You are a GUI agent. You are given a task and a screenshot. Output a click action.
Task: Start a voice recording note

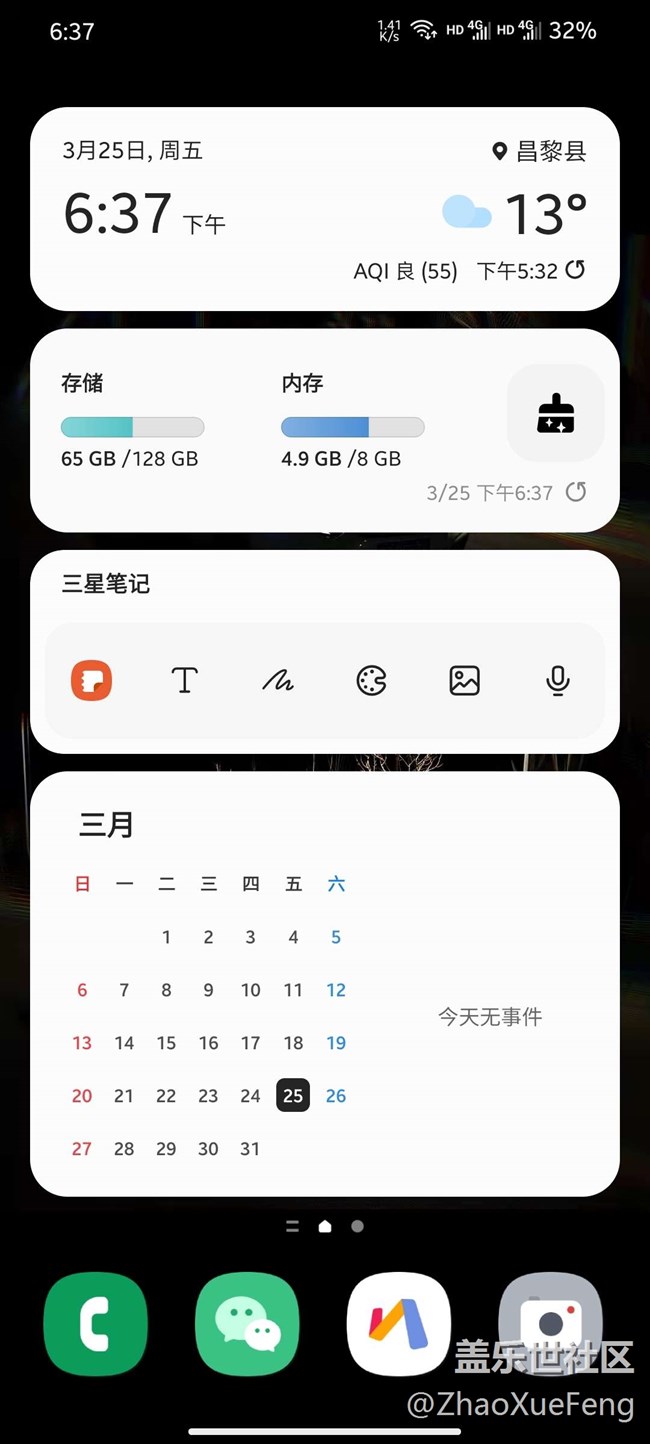(558, 681)
